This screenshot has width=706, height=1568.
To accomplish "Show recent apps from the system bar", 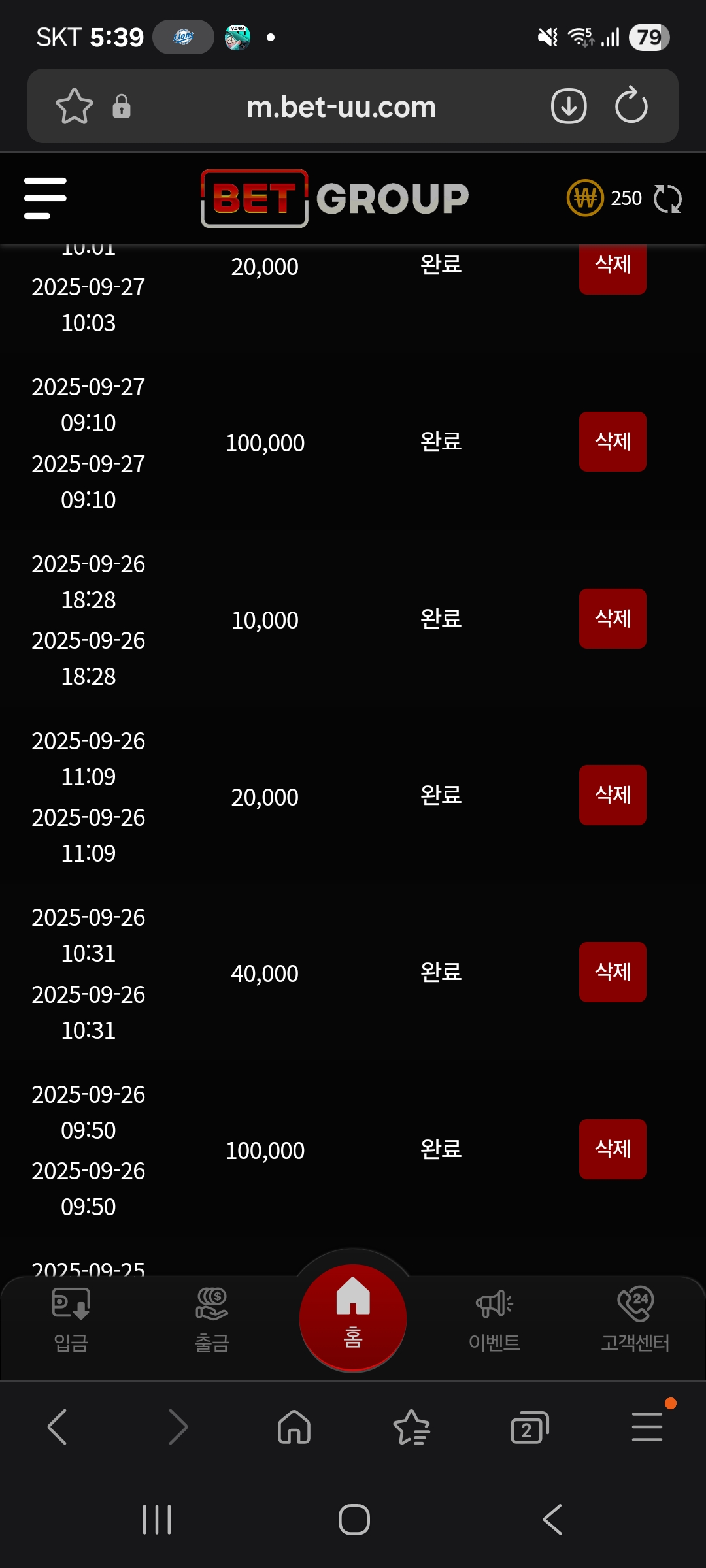I will [157, 1520].
